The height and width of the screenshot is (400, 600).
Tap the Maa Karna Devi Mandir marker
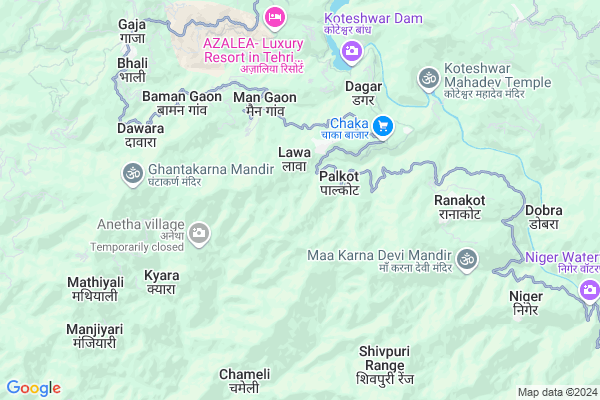click(465, 261)
